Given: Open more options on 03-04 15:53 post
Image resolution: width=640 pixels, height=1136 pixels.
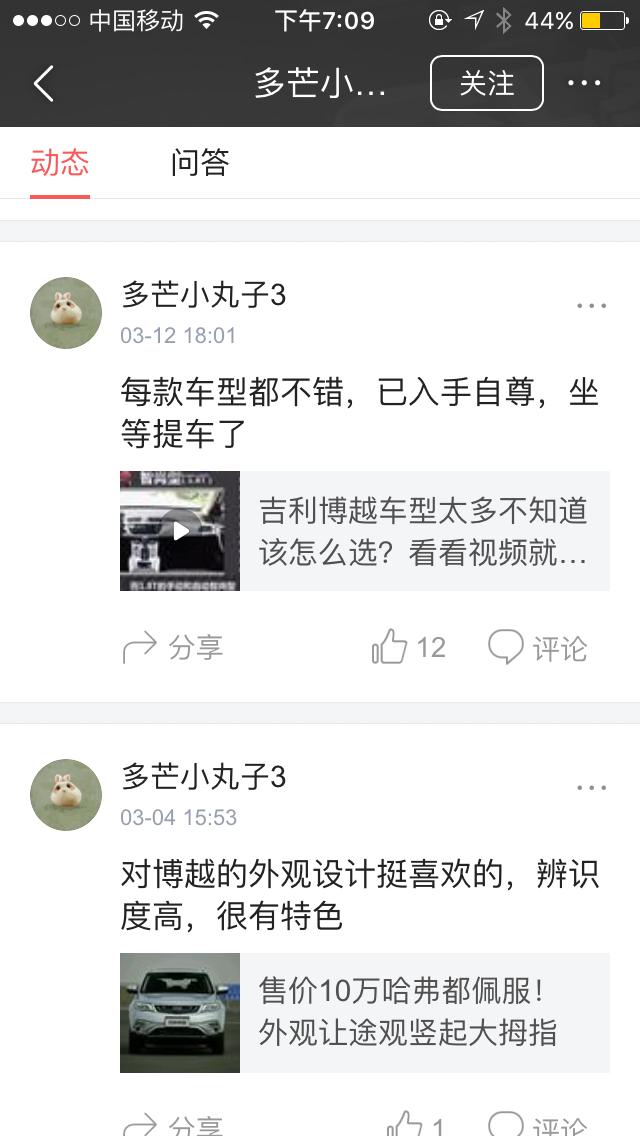Looking at the screenshot, I should tap(591, 788).
